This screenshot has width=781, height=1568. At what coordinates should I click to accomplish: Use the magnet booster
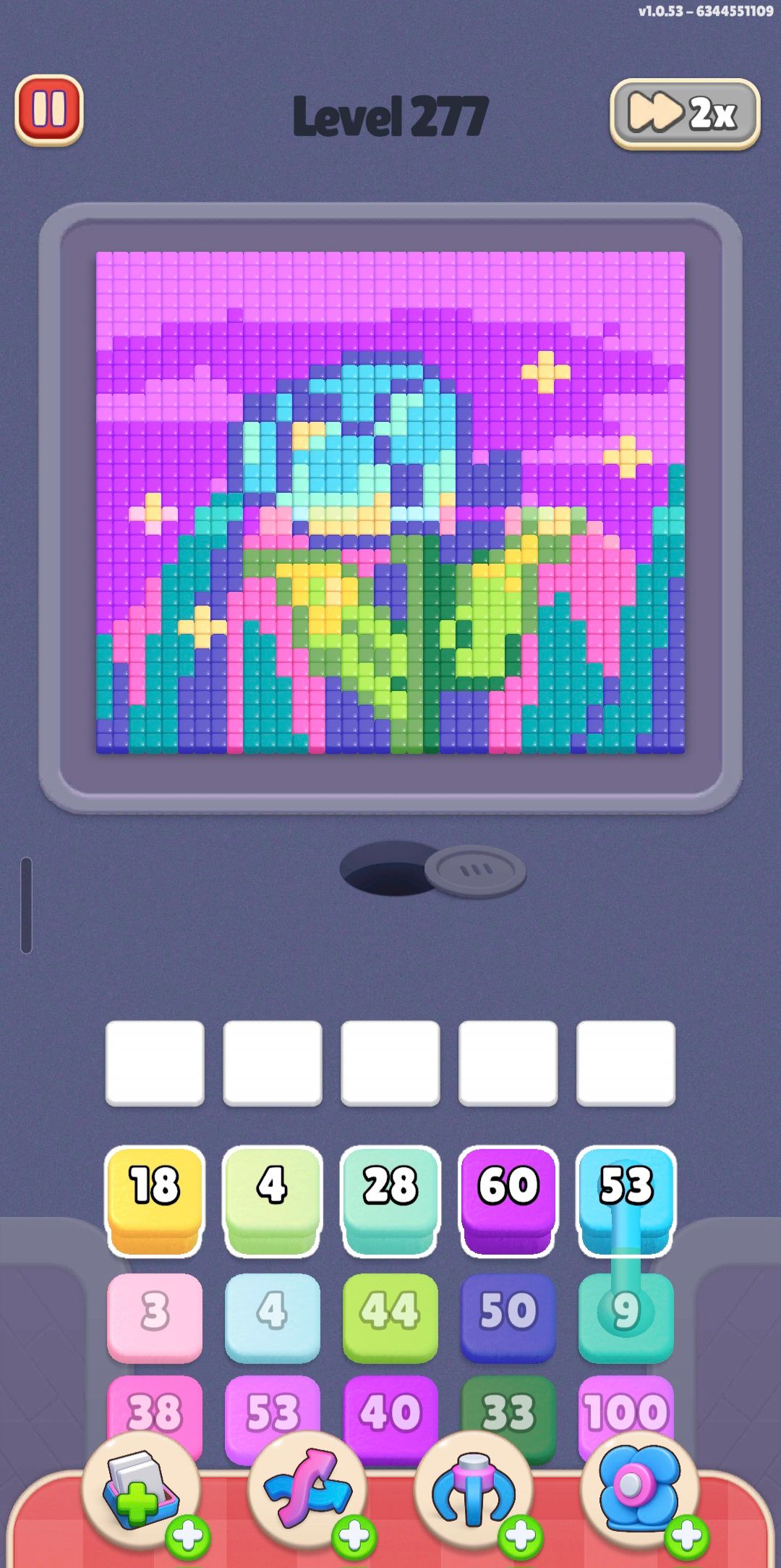[x=474, y=1492]
